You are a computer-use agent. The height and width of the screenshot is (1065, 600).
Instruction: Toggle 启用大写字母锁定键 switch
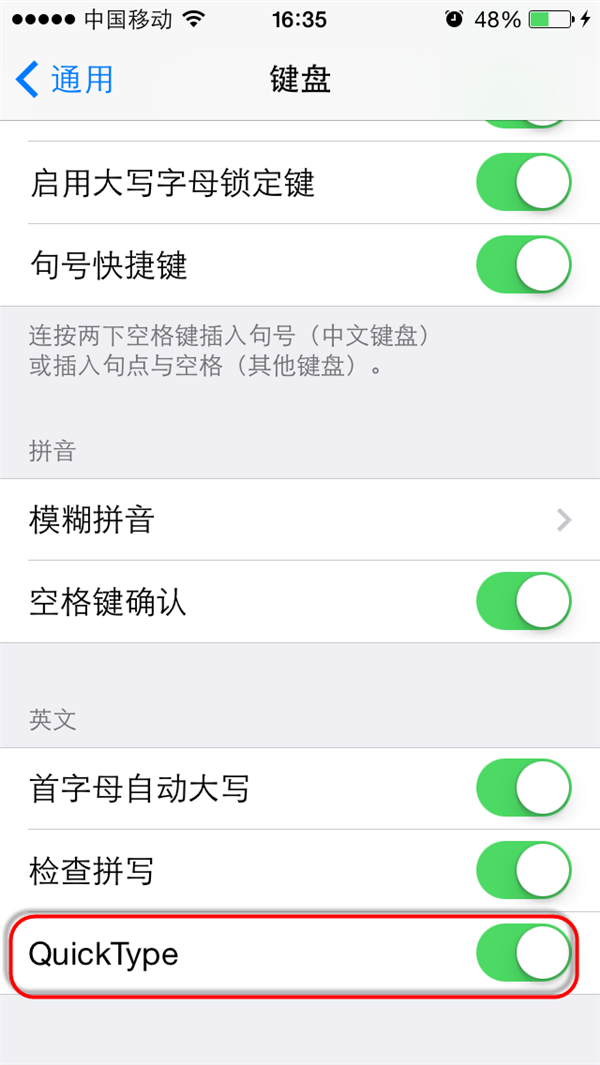[x=523, y=184]
